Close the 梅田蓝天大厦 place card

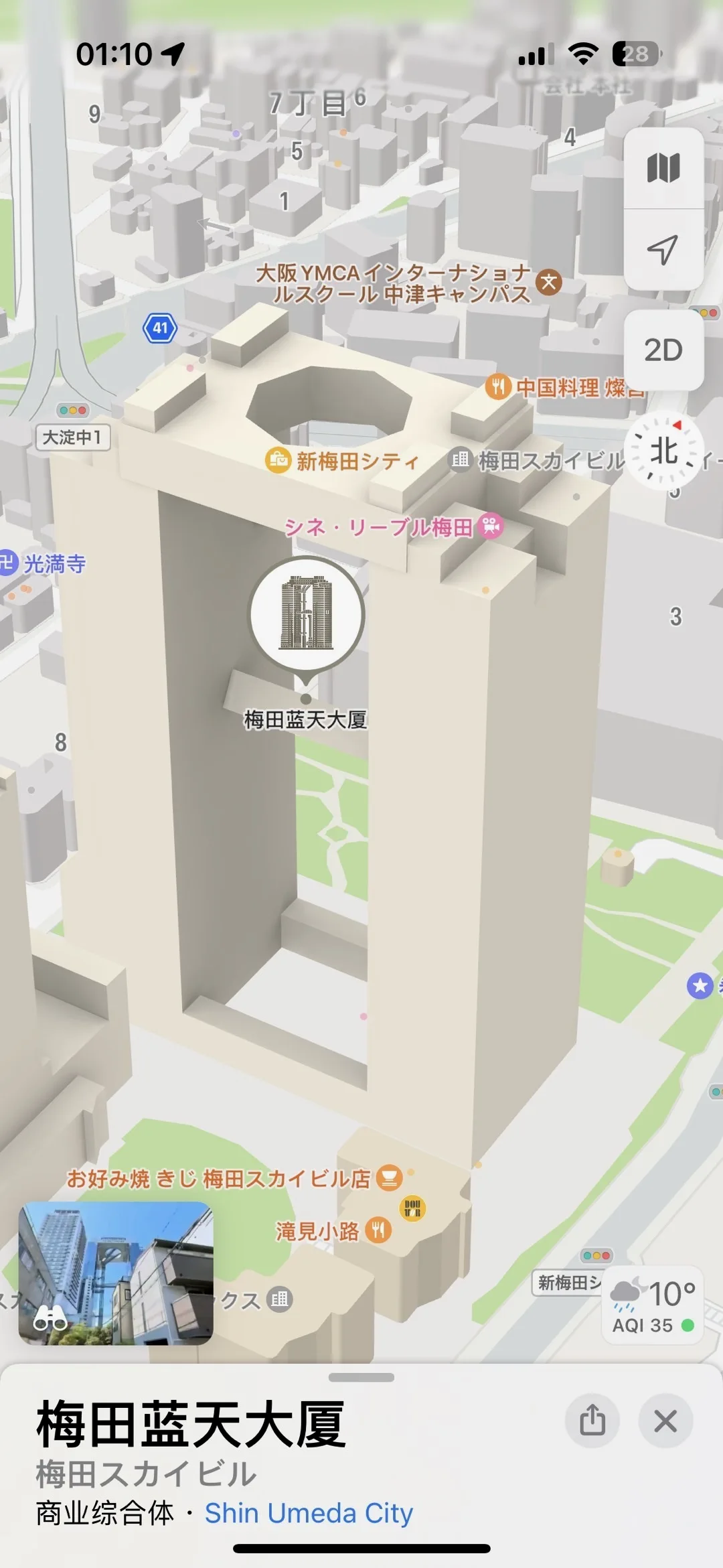click(665, 1420)
